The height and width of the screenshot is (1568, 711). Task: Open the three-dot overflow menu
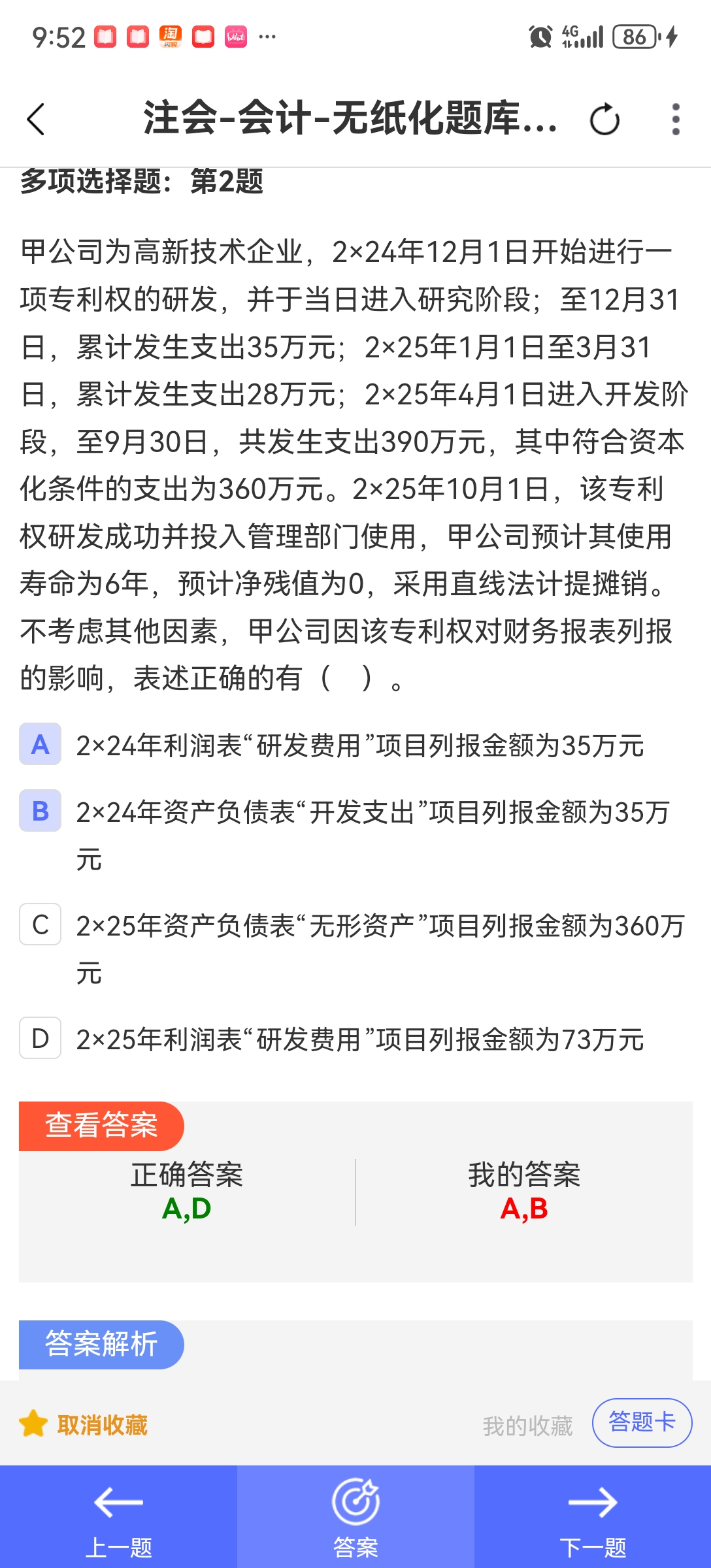[676, 120]
